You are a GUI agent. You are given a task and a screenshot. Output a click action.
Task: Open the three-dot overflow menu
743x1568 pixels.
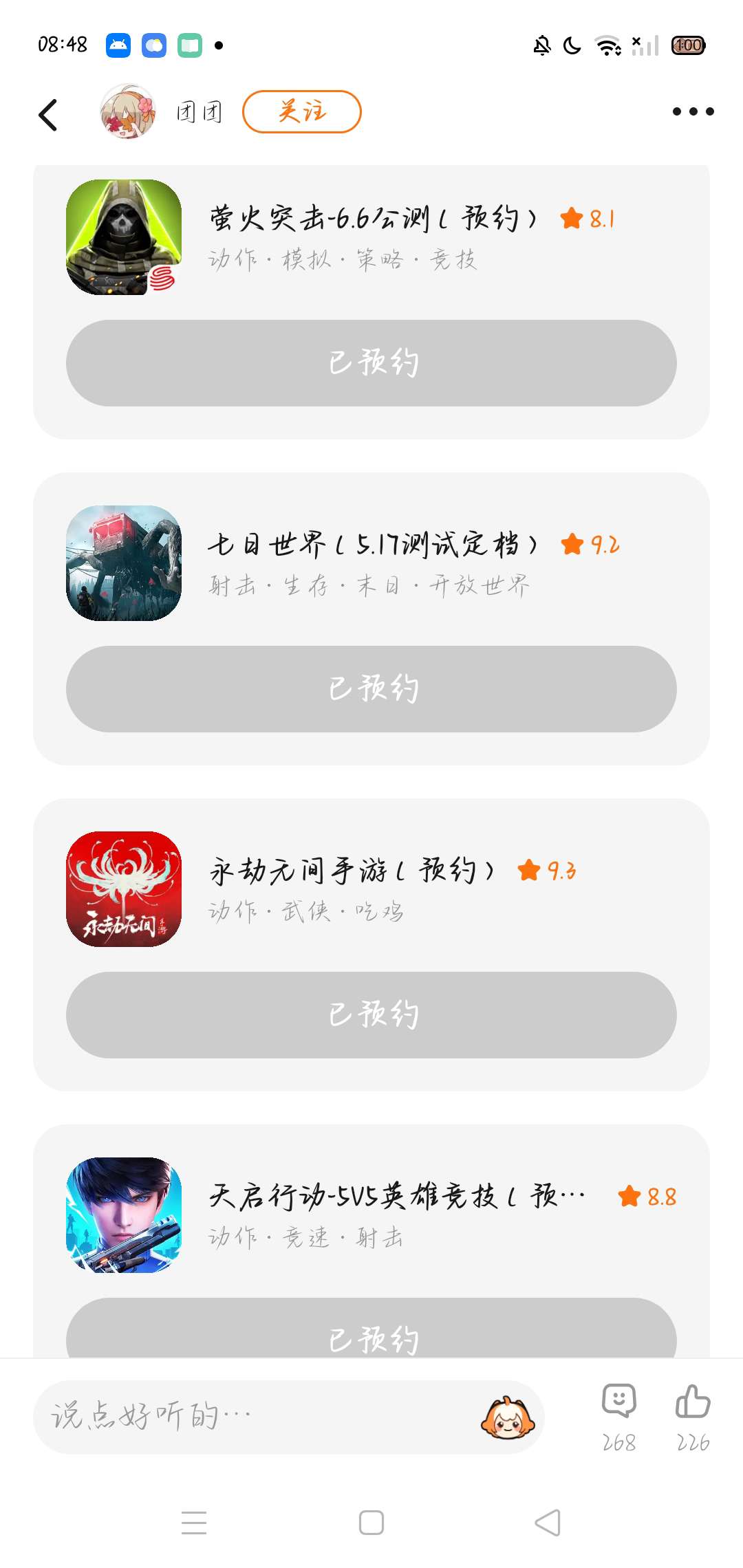693,111
